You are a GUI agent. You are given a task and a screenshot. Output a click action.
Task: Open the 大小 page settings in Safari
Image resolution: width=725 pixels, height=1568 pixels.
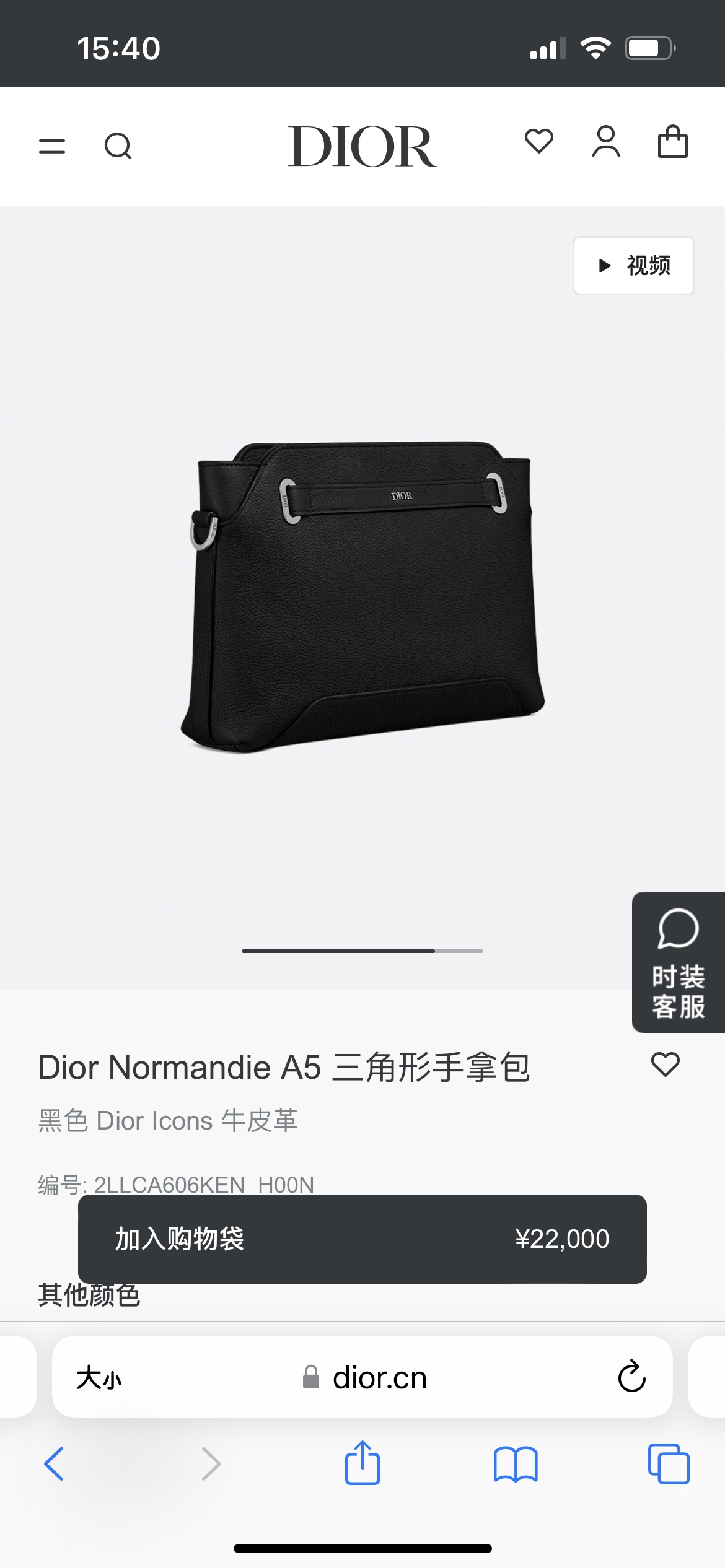(x=99, y=1379)
